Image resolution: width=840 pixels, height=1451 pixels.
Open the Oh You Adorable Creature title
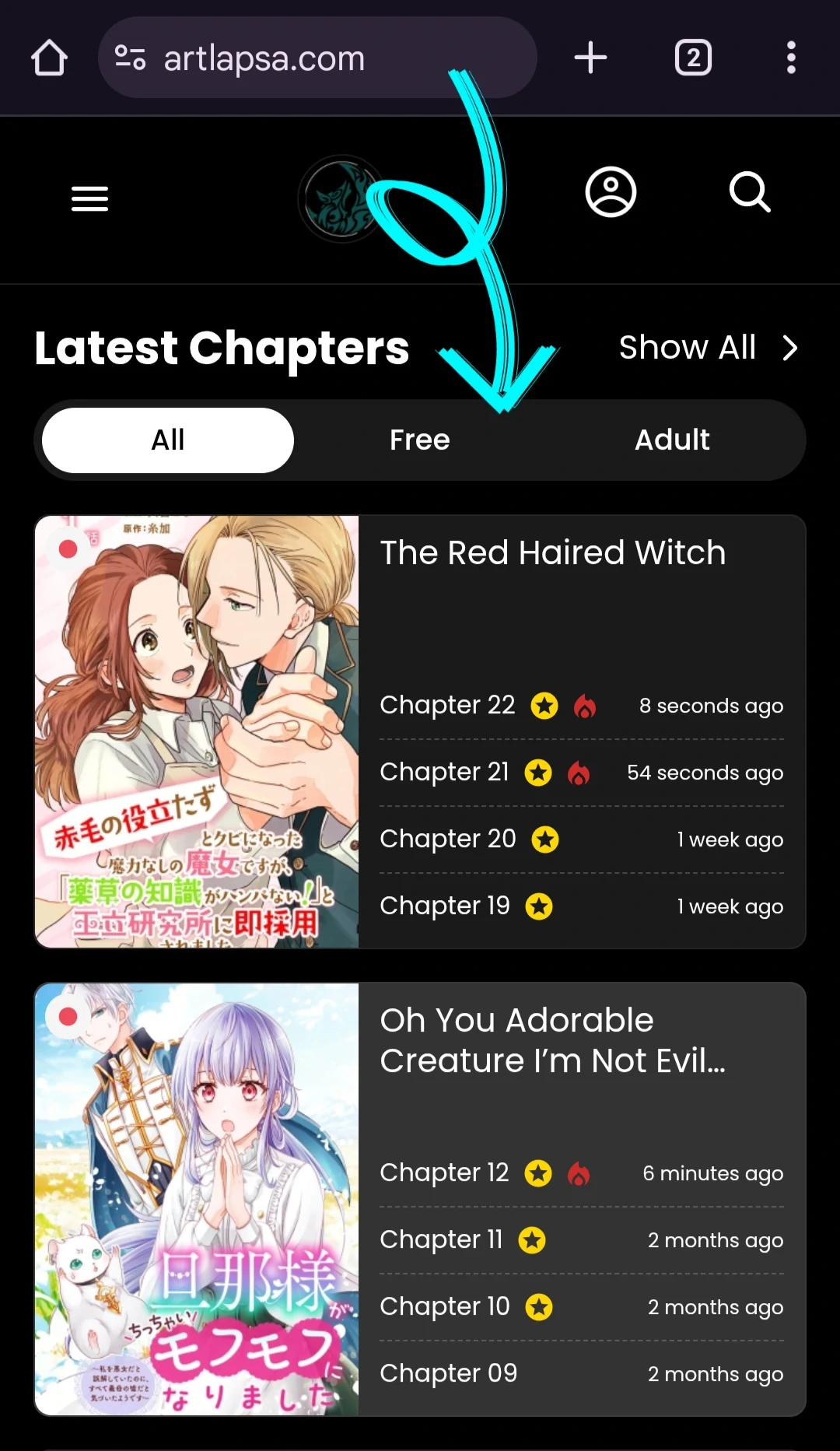point(552,1040)
